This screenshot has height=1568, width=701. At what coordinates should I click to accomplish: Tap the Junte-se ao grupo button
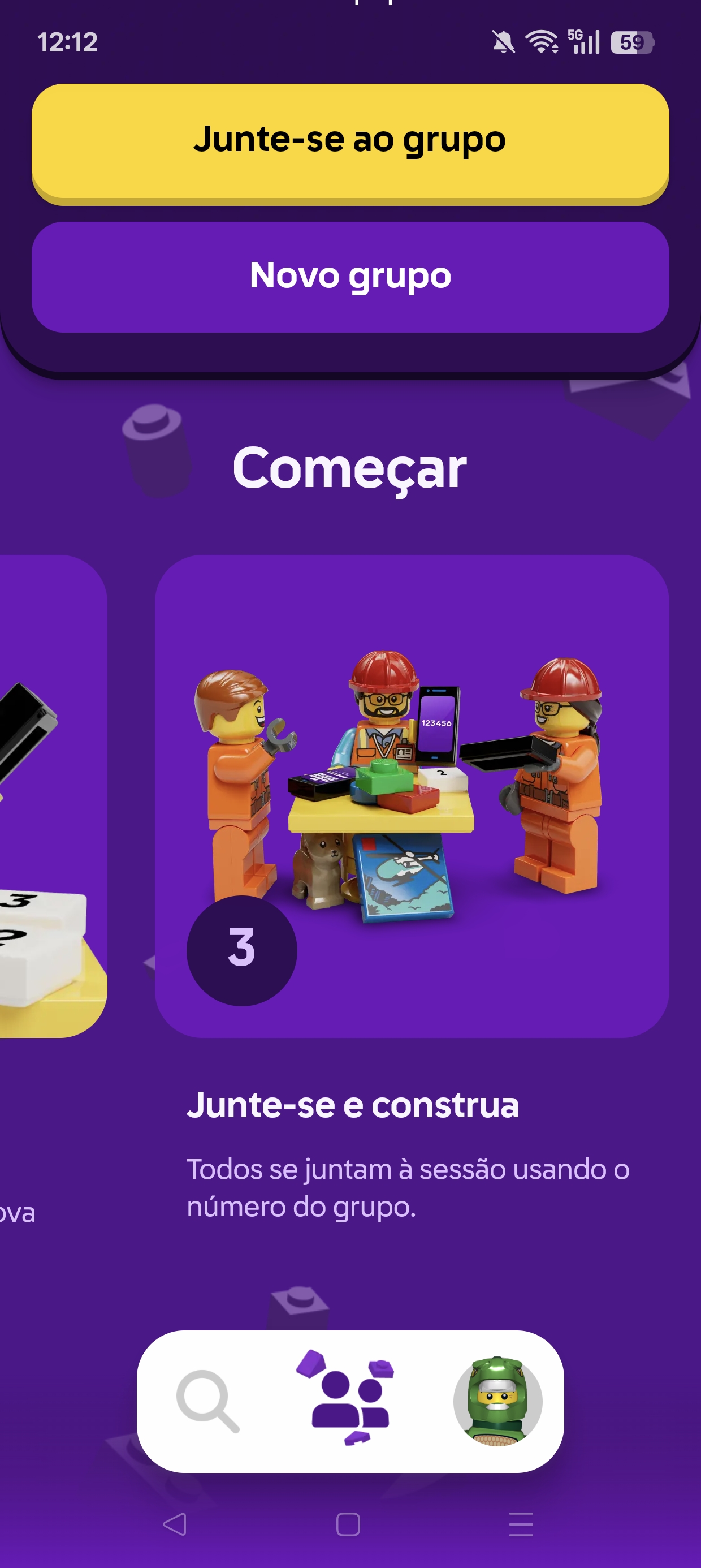pos(350,141)
